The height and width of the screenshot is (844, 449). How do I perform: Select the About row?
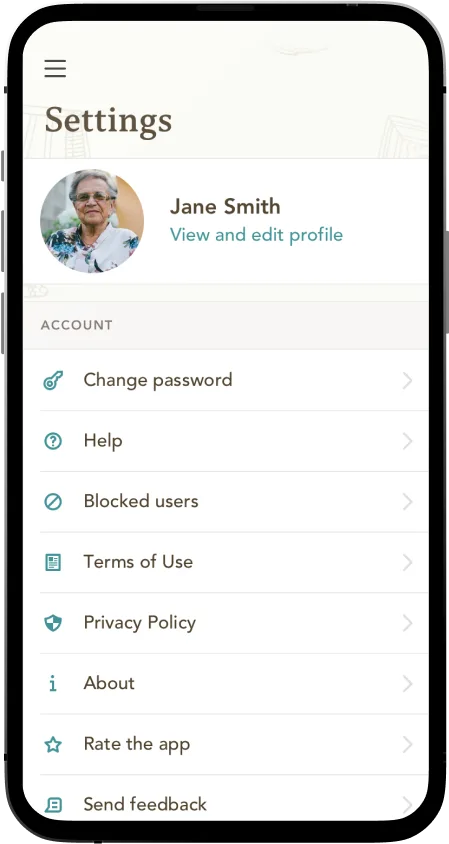[226, 684]
